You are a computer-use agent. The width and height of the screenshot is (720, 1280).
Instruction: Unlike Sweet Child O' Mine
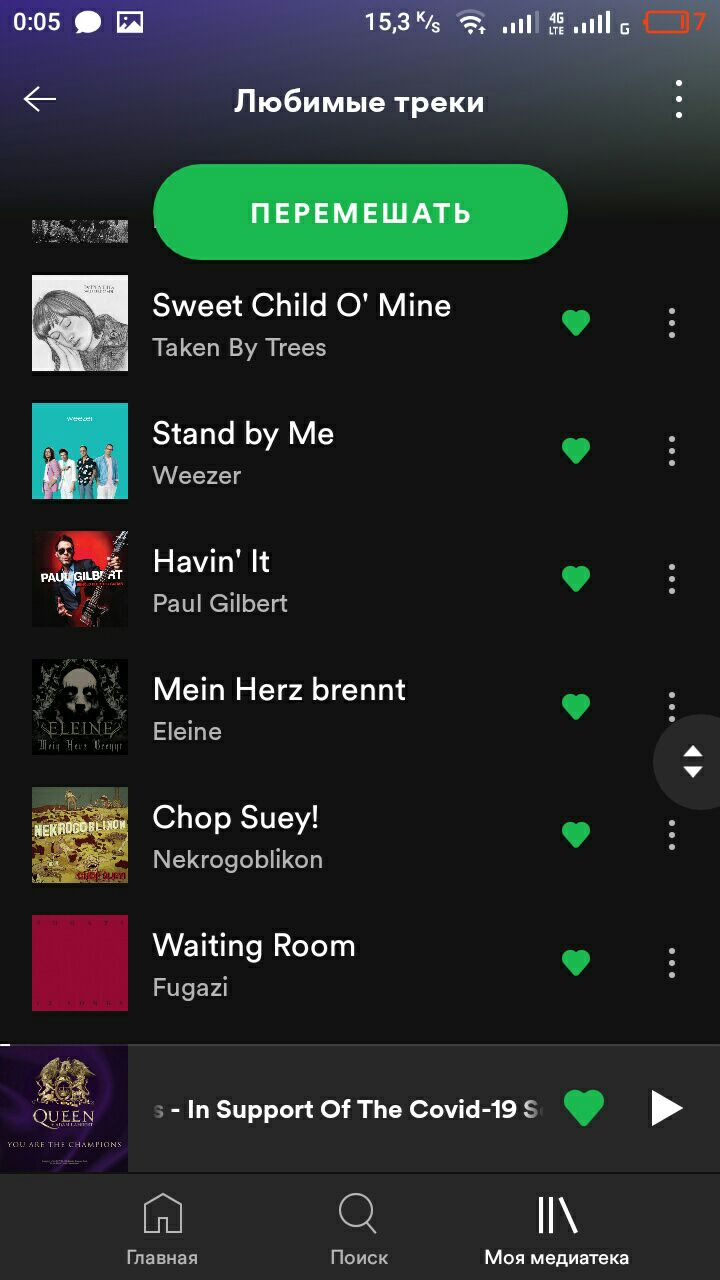click(576, 323)
